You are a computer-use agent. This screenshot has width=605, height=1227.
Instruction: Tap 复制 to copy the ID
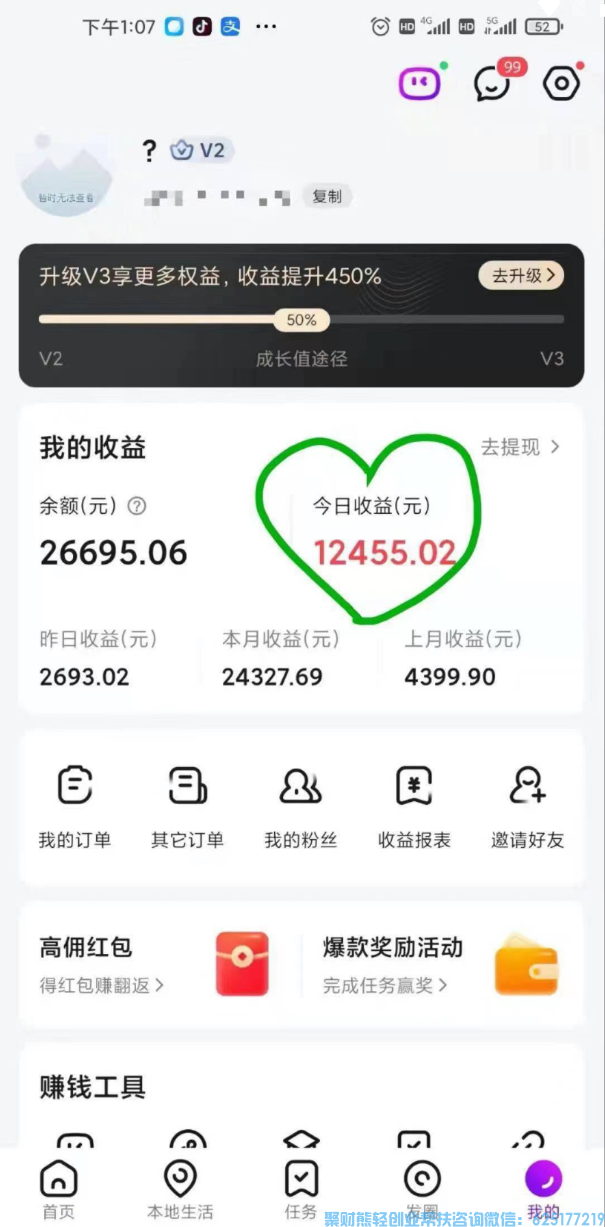point(327,197)
